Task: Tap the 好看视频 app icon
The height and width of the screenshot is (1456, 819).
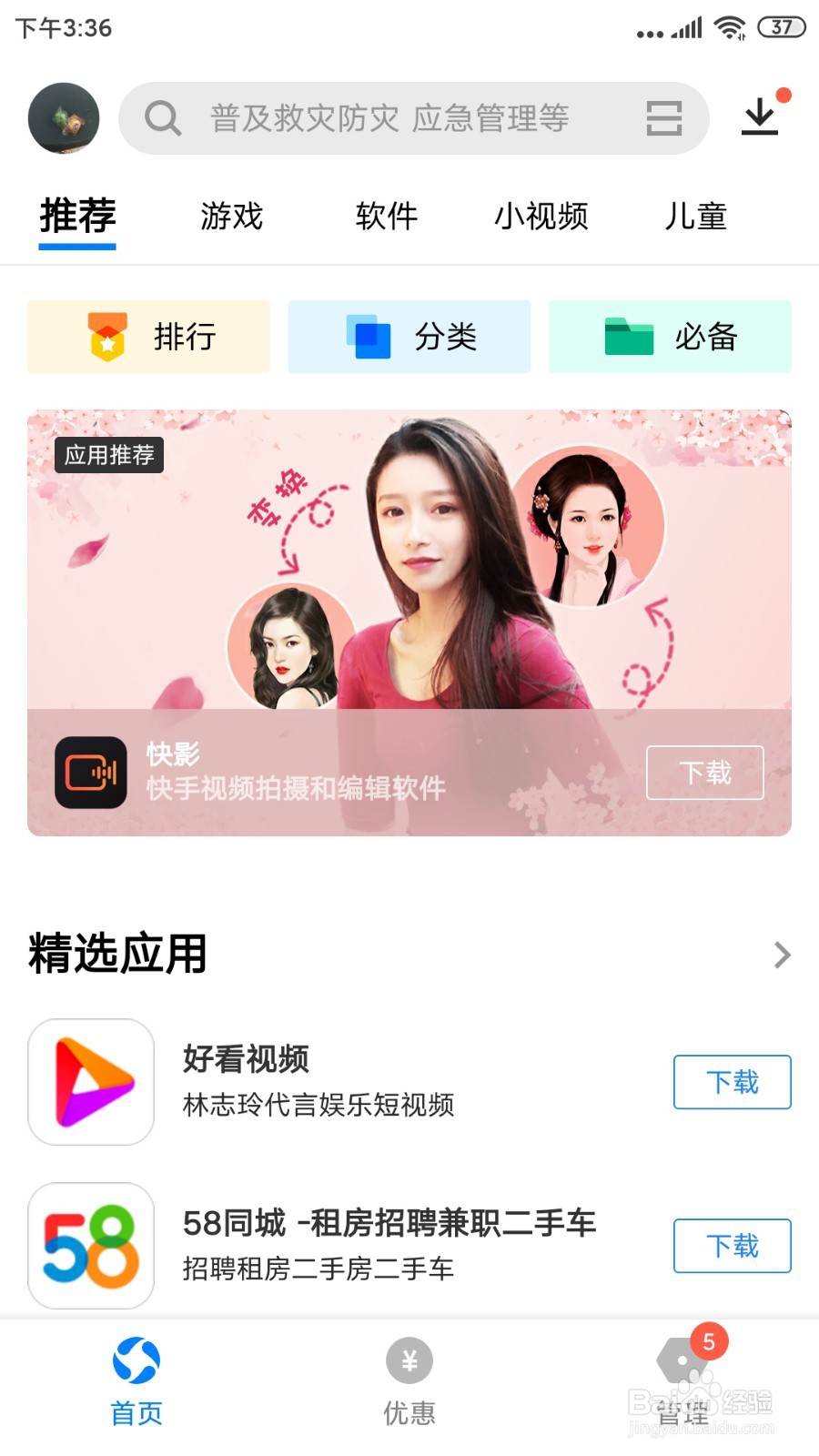Action: pos(89,1081)
